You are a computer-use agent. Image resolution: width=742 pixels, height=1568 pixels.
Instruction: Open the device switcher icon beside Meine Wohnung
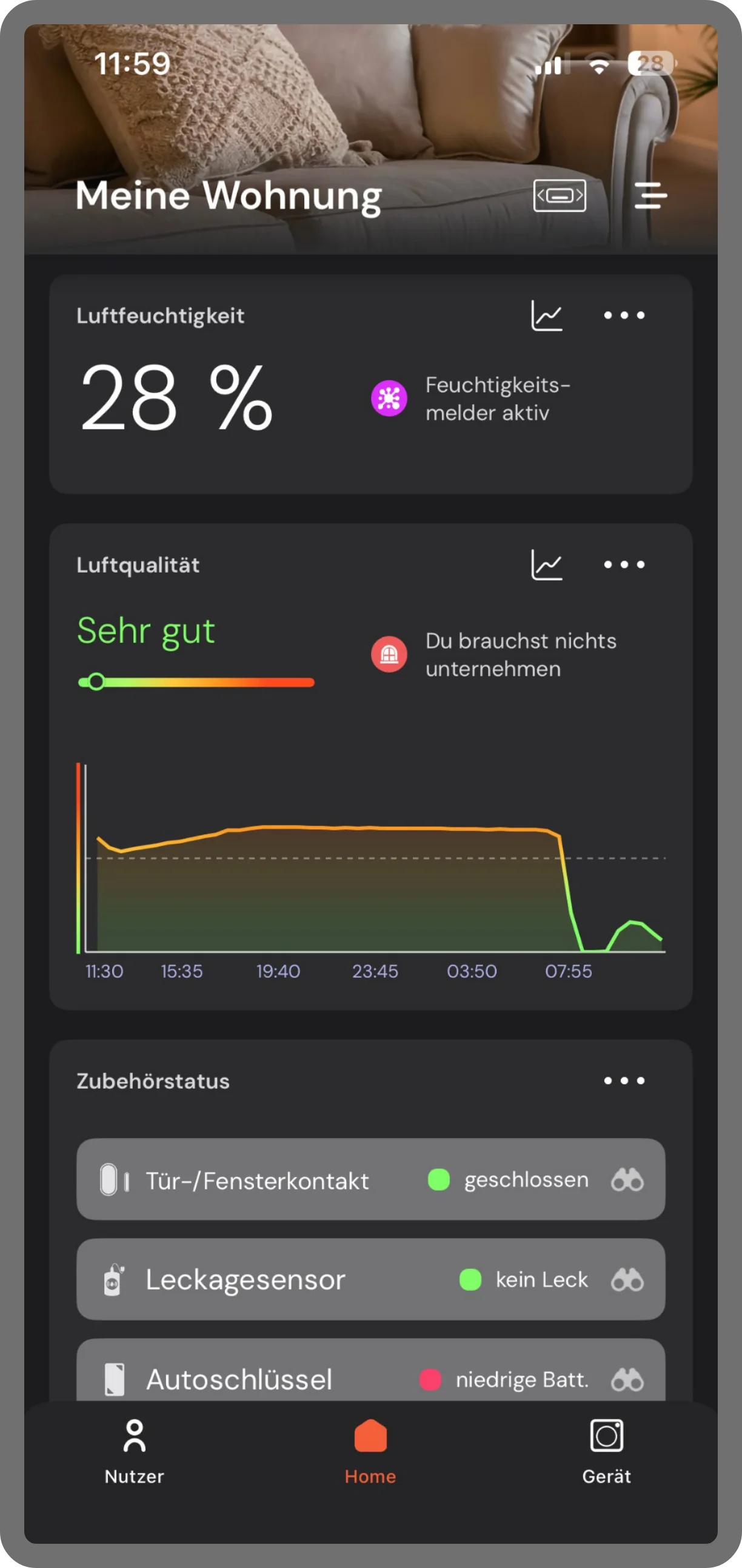[x=560, y=195]
